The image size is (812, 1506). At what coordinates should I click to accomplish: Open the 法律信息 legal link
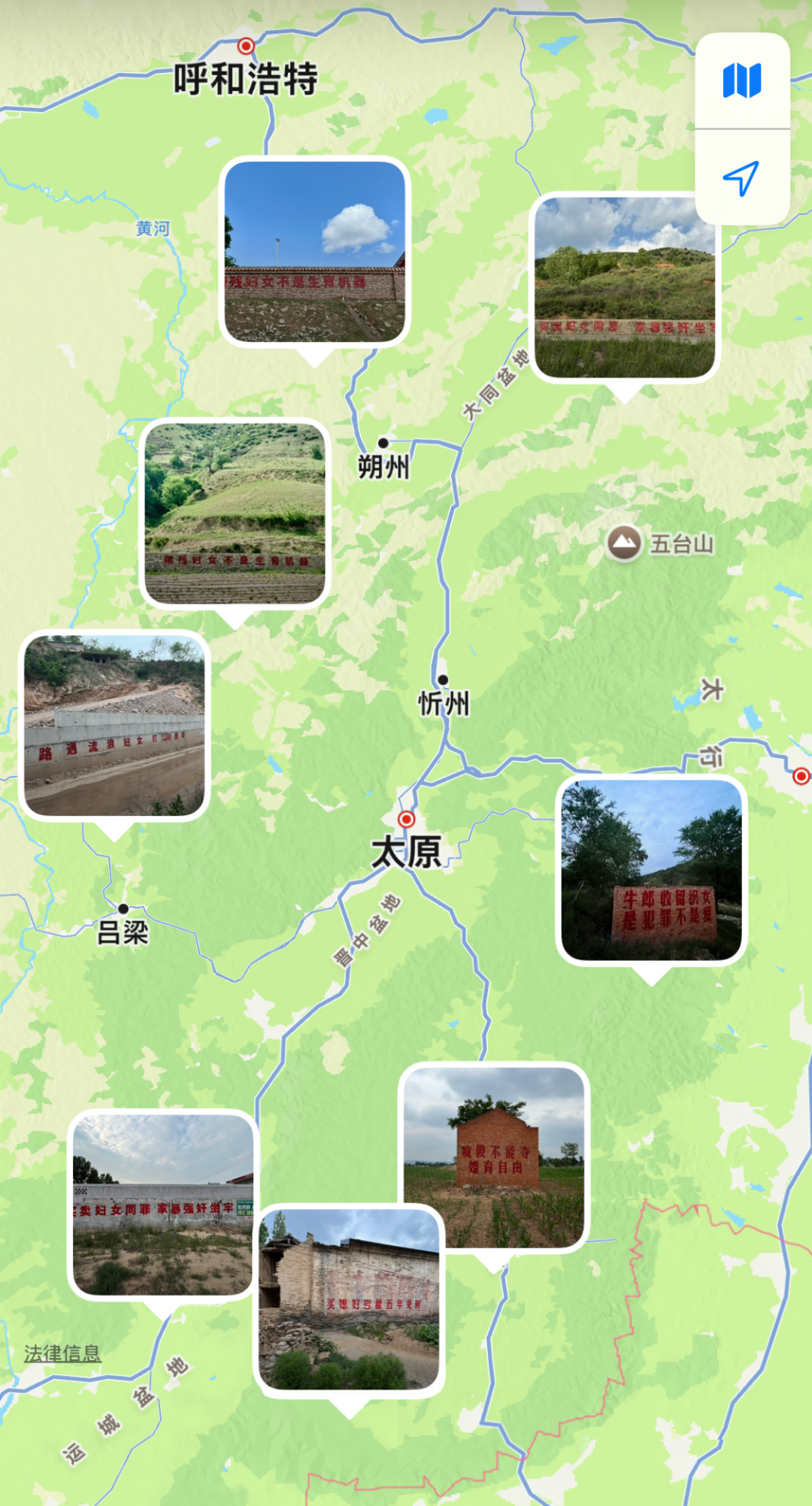(62, 1353)
